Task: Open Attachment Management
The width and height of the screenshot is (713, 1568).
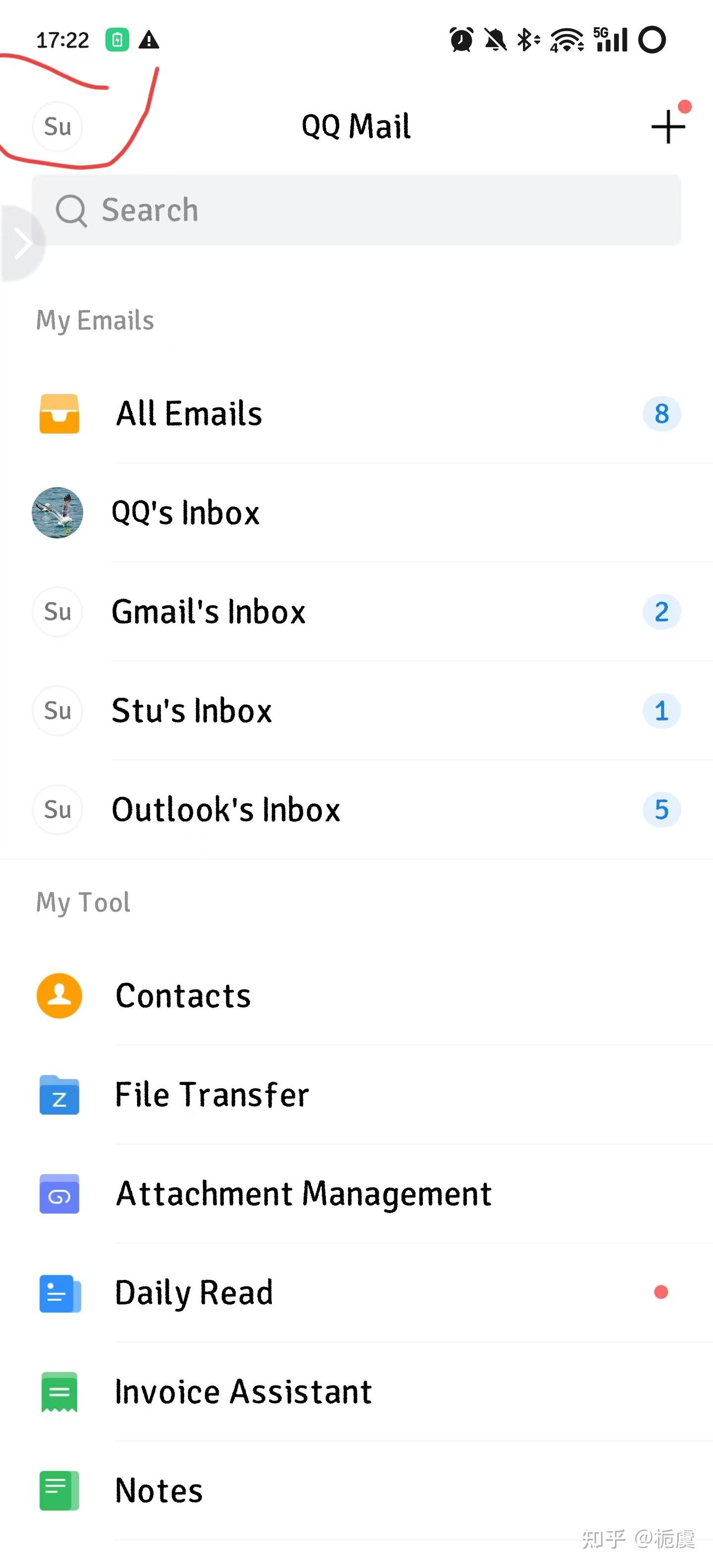Action: (x=303, y=1194)
